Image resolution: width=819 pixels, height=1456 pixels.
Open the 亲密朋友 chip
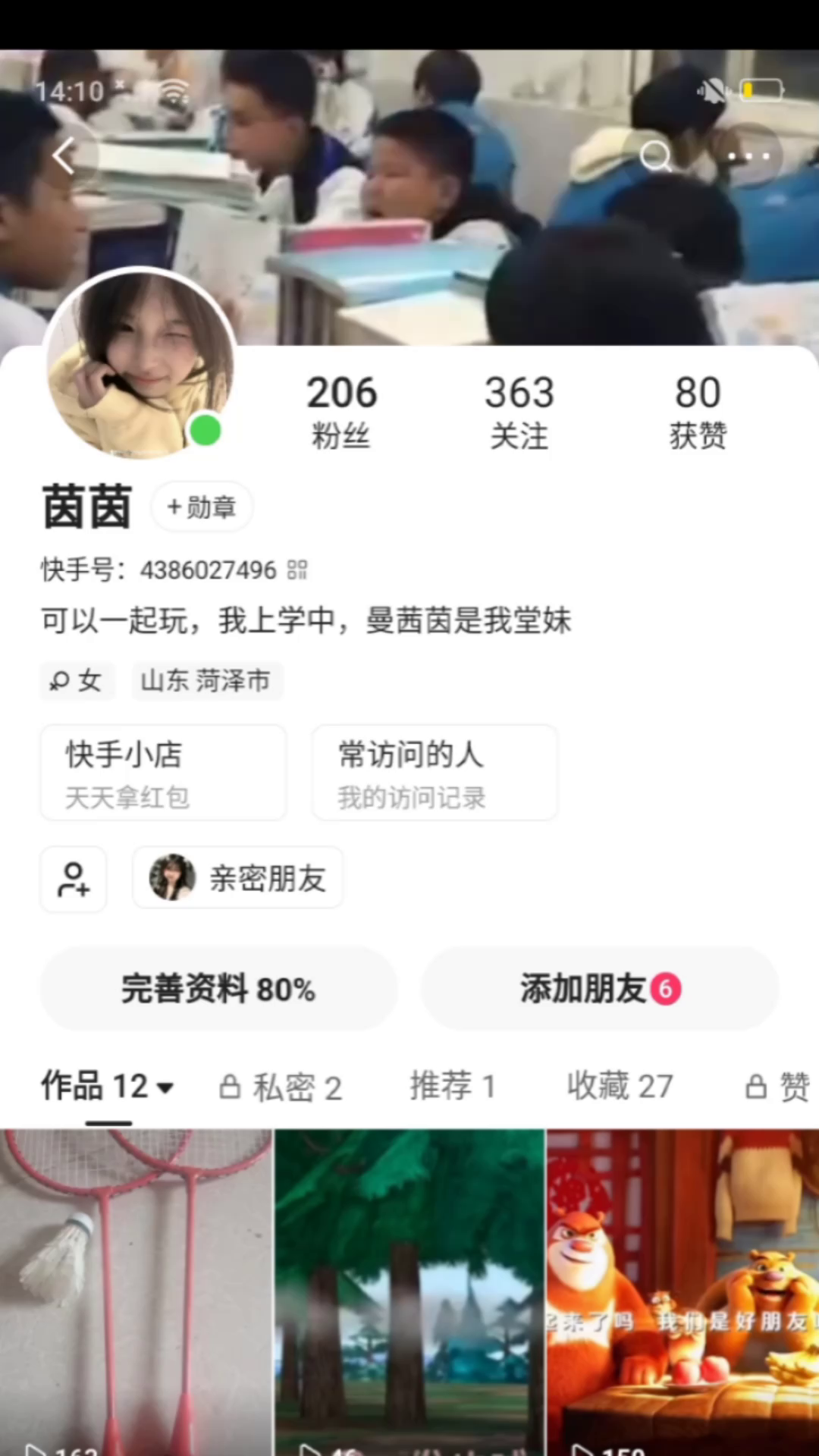click(238, 878)
